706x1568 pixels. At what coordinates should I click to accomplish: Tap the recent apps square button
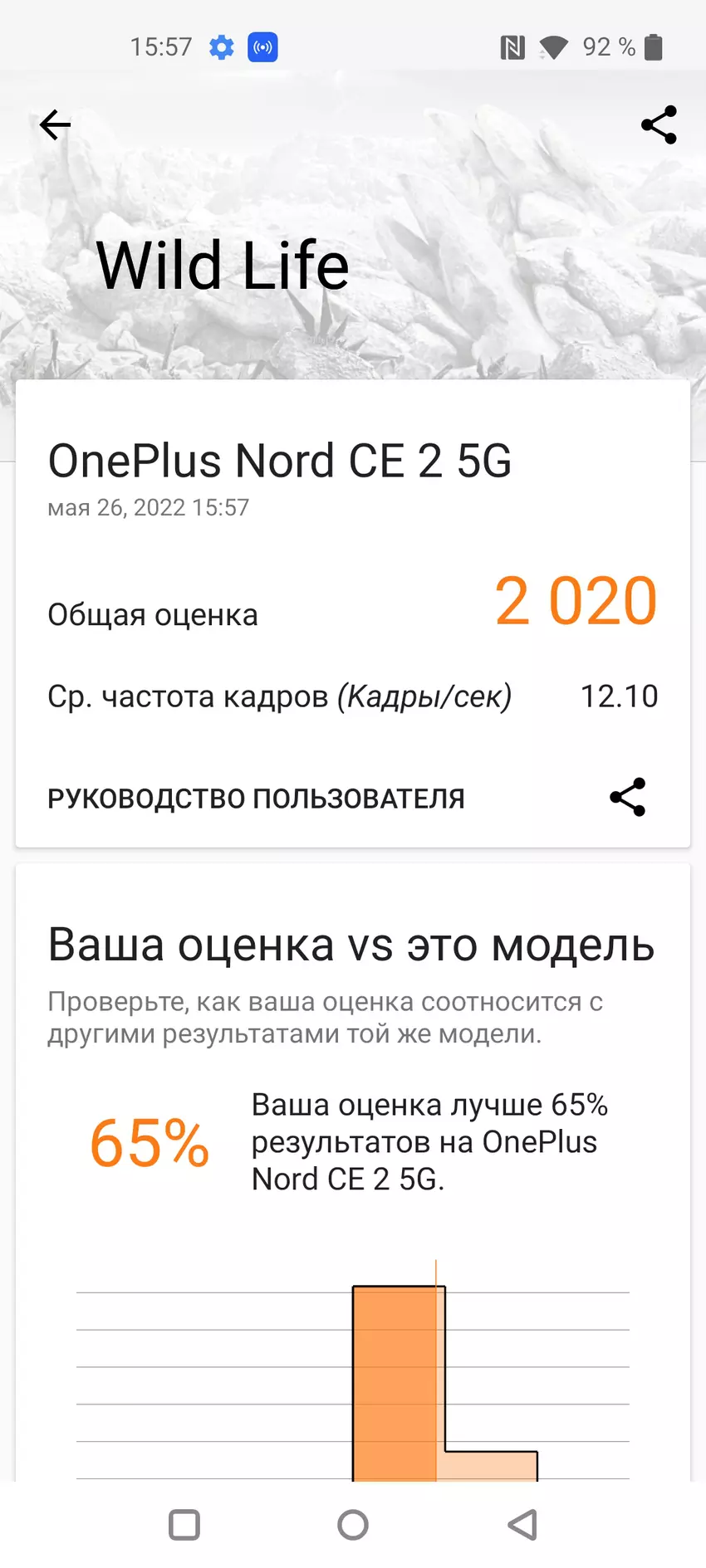(184, 1525)
